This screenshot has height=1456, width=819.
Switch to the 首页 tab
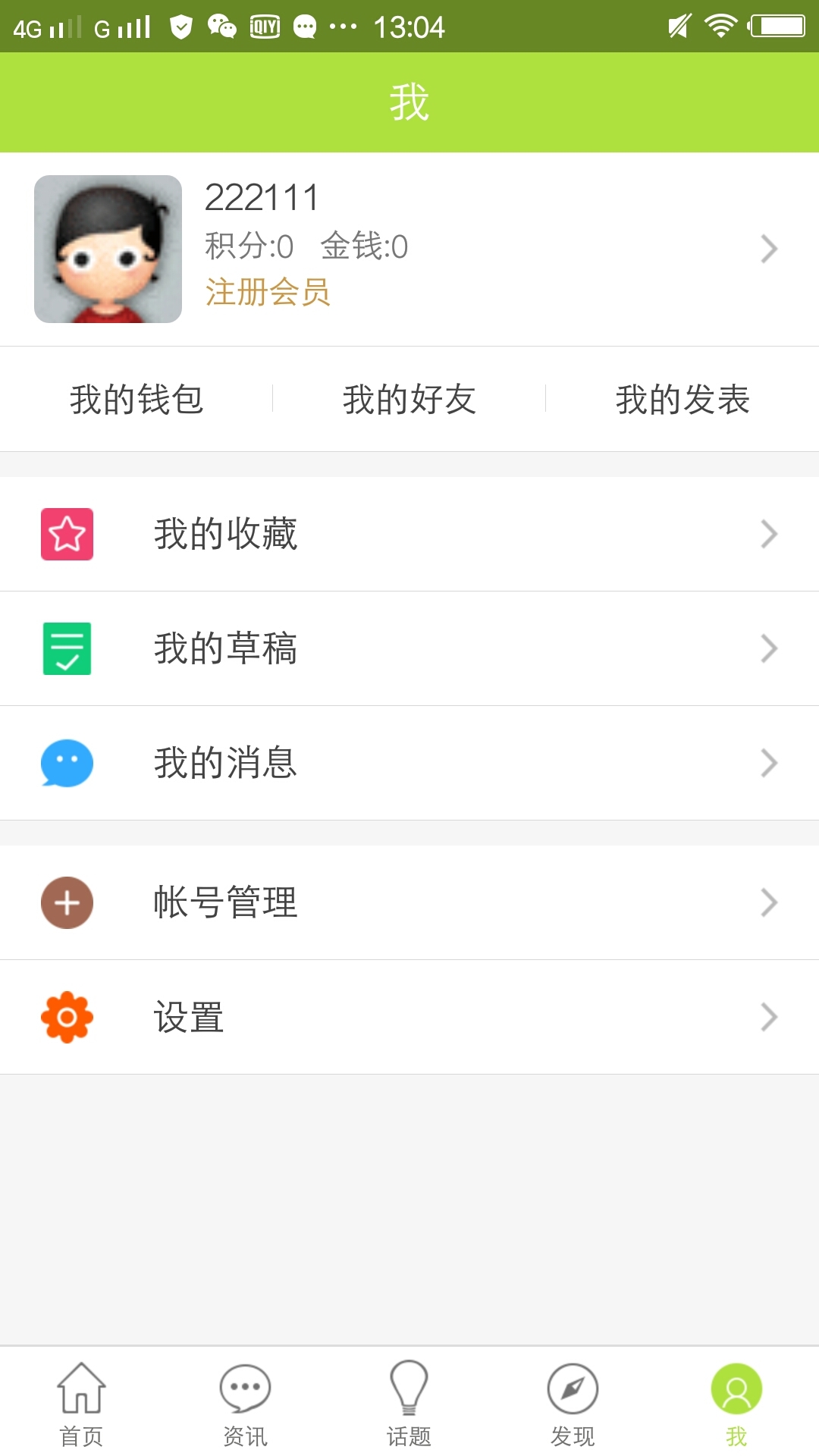81,1403
